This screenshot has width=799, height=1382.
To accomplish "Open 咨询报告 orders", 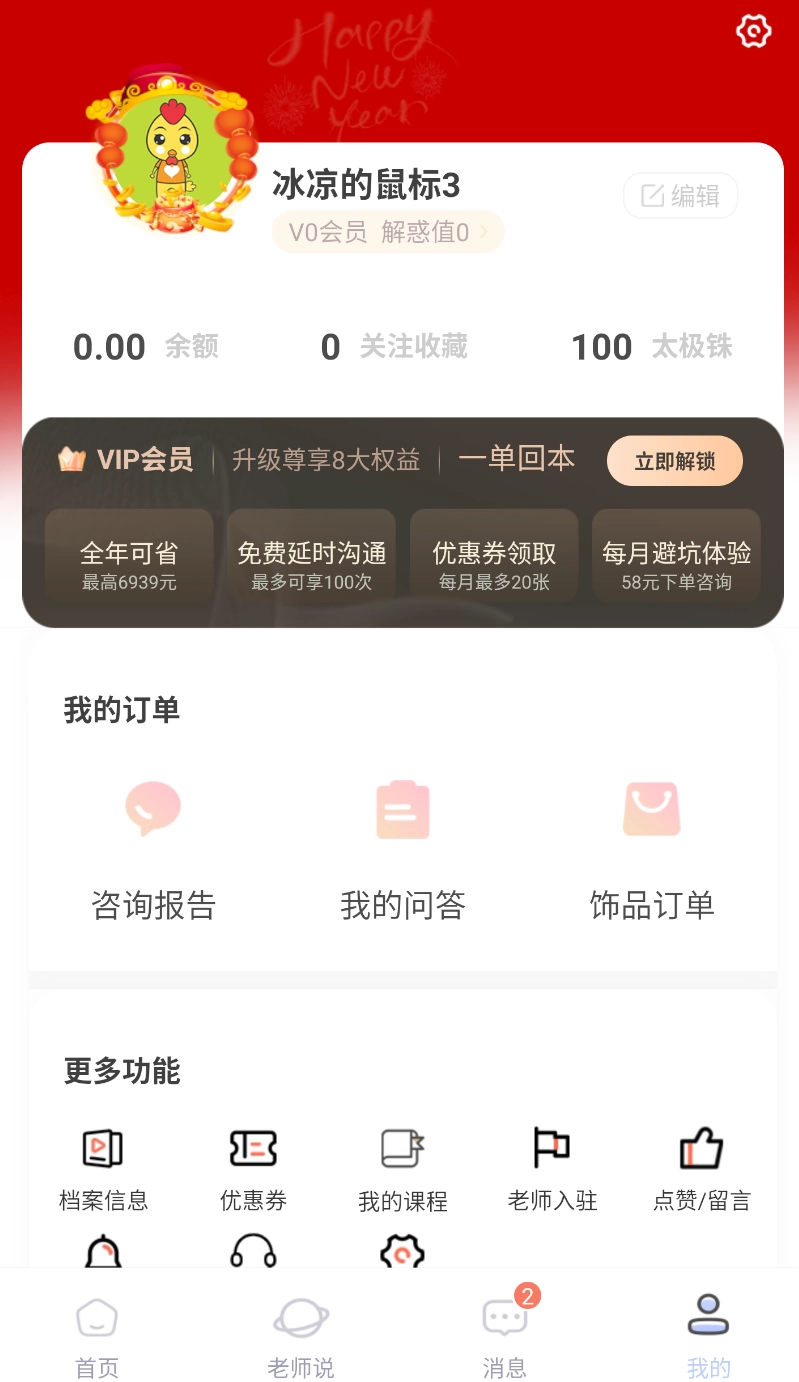I will click(x=153, y=848).
